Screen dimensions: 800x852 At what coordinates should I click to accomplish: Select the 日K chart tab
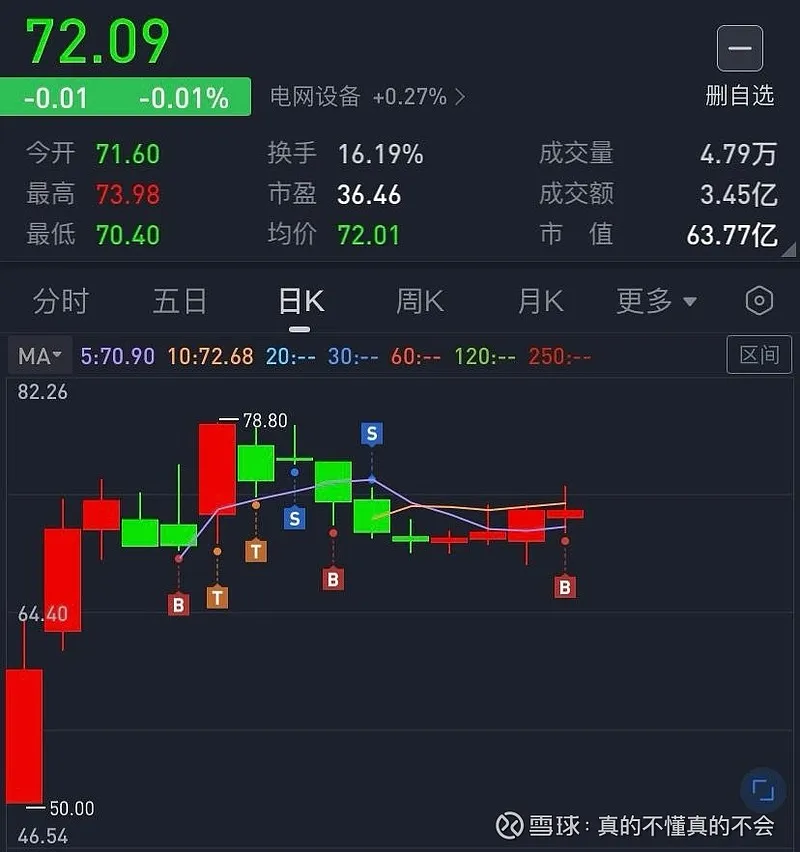coord(300,301)
